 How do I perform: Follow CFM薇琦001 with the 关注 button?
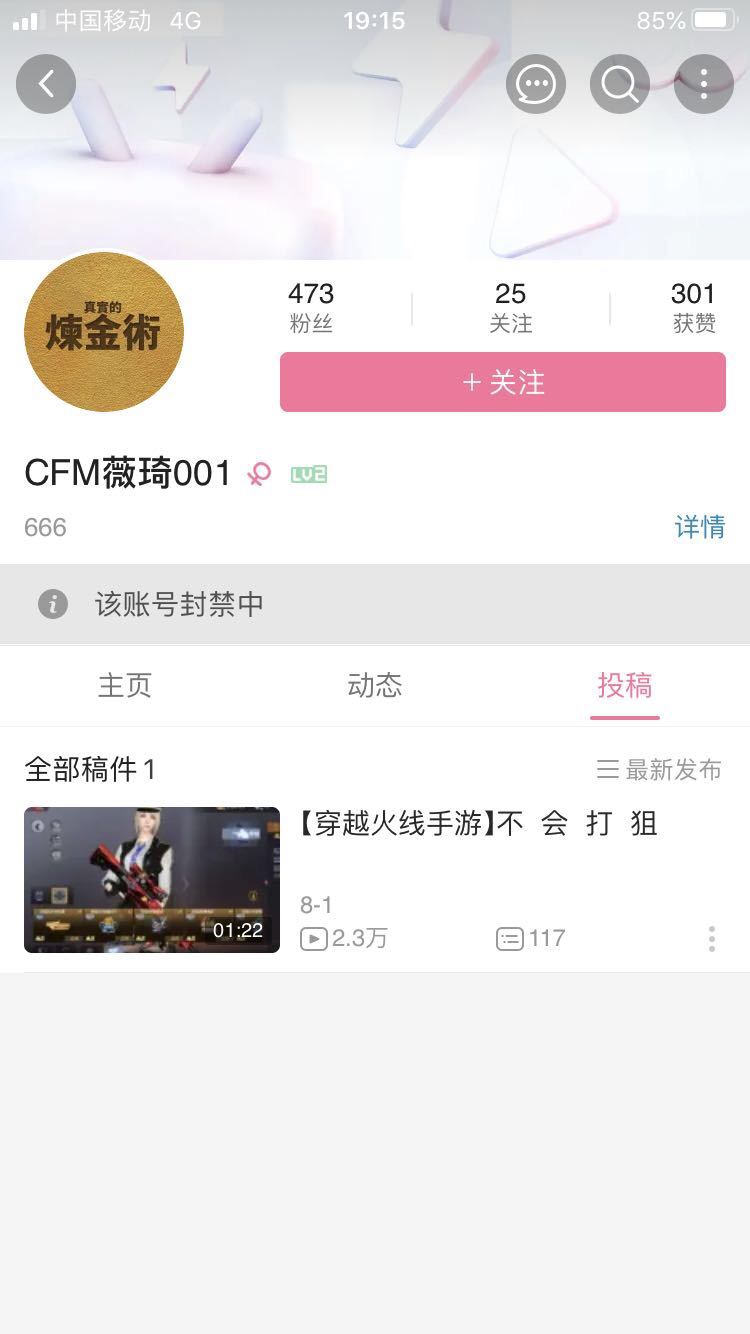503,382
